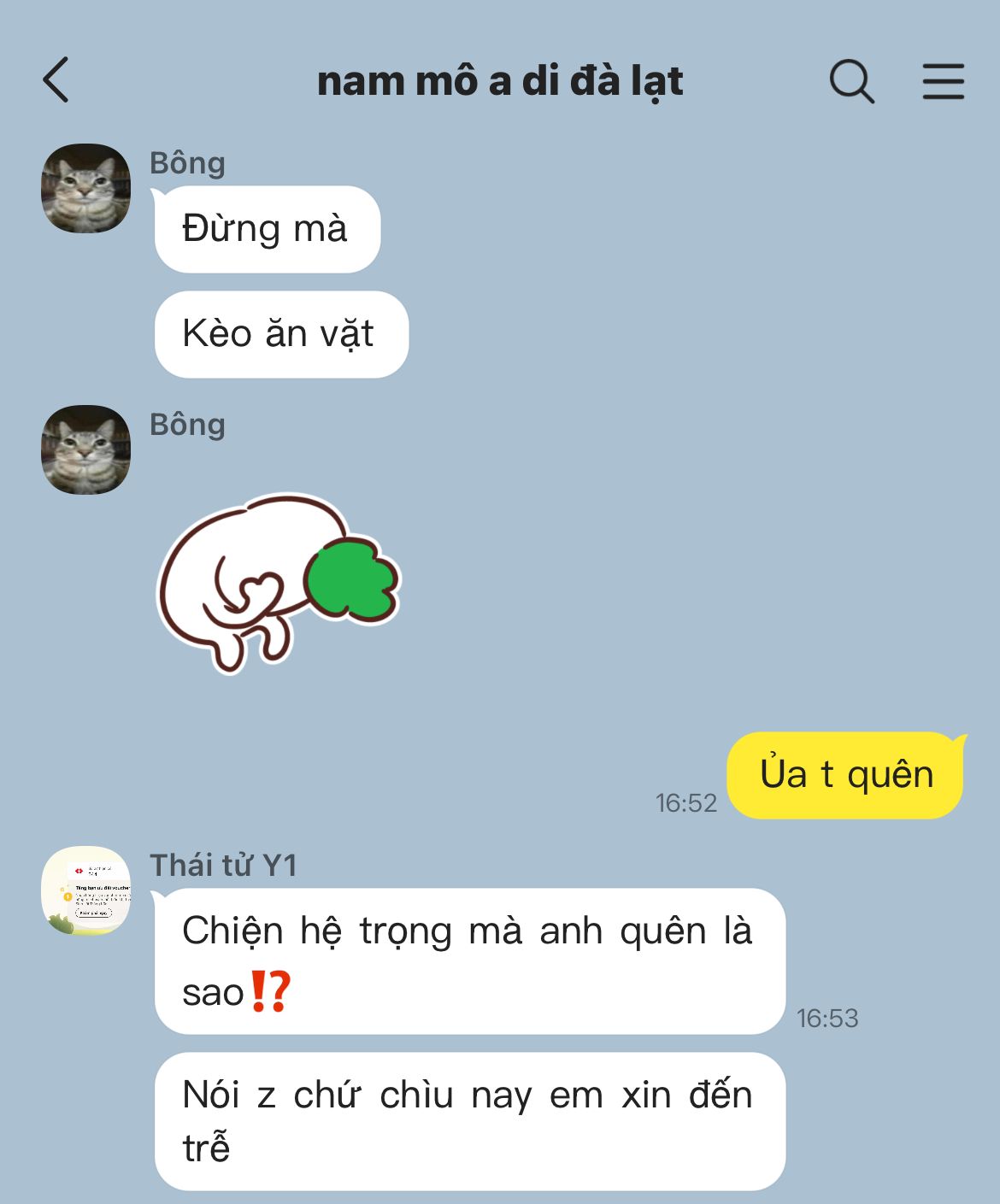The image size is (1000, 1204).
Task: Tap the cat sticker sent by Bông
Action: point(278,581)
